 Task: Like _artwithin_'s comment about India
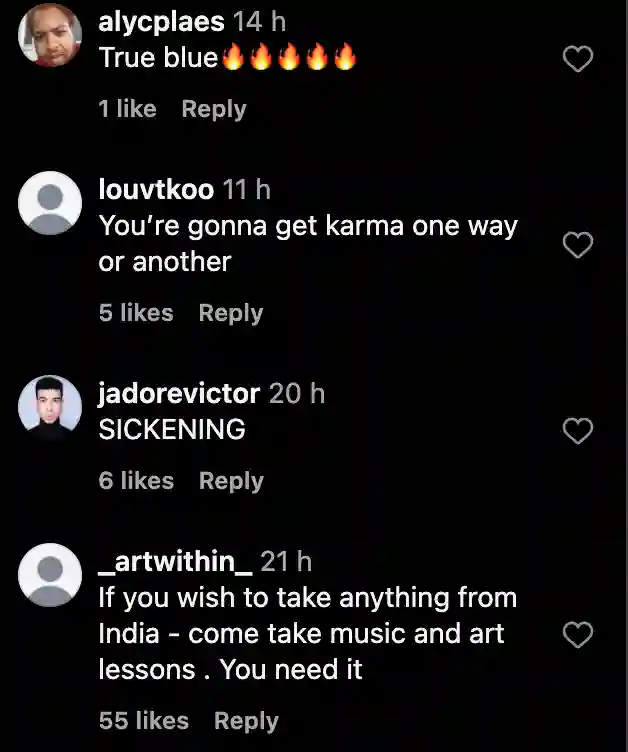point(578,635)
